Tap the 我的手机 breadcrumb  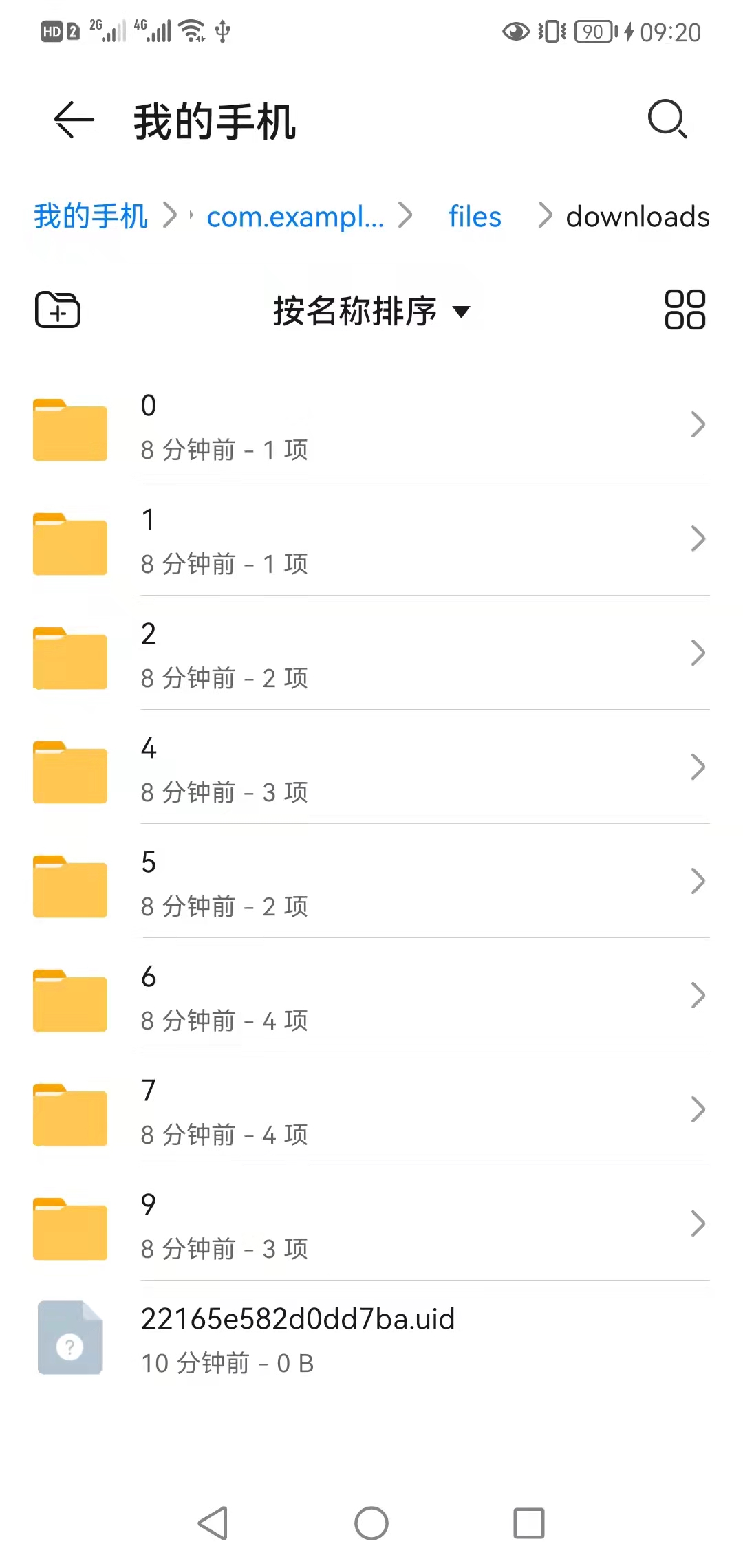[x=91, y=216]
